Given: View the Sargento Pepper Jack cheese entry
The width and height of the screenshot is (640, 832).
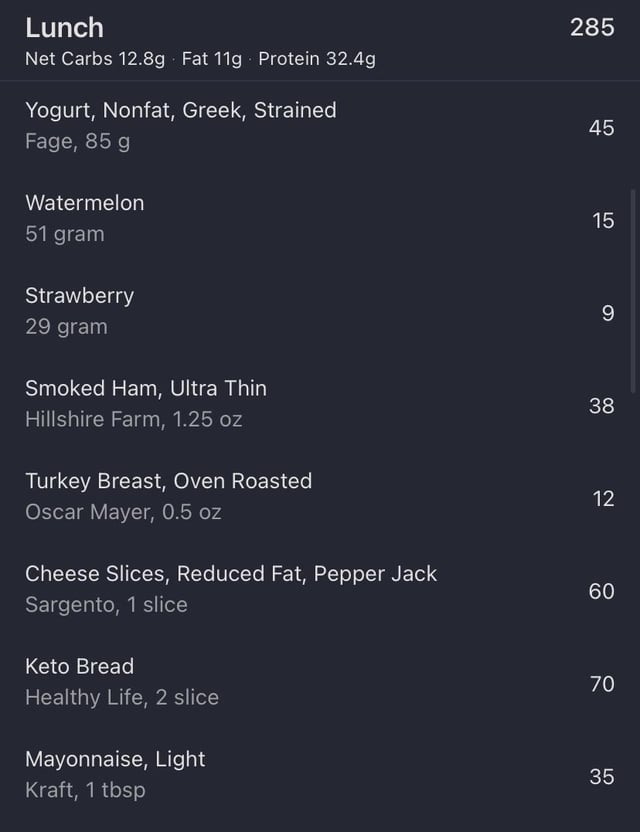Looking at the screenshot, I should 320,589.
